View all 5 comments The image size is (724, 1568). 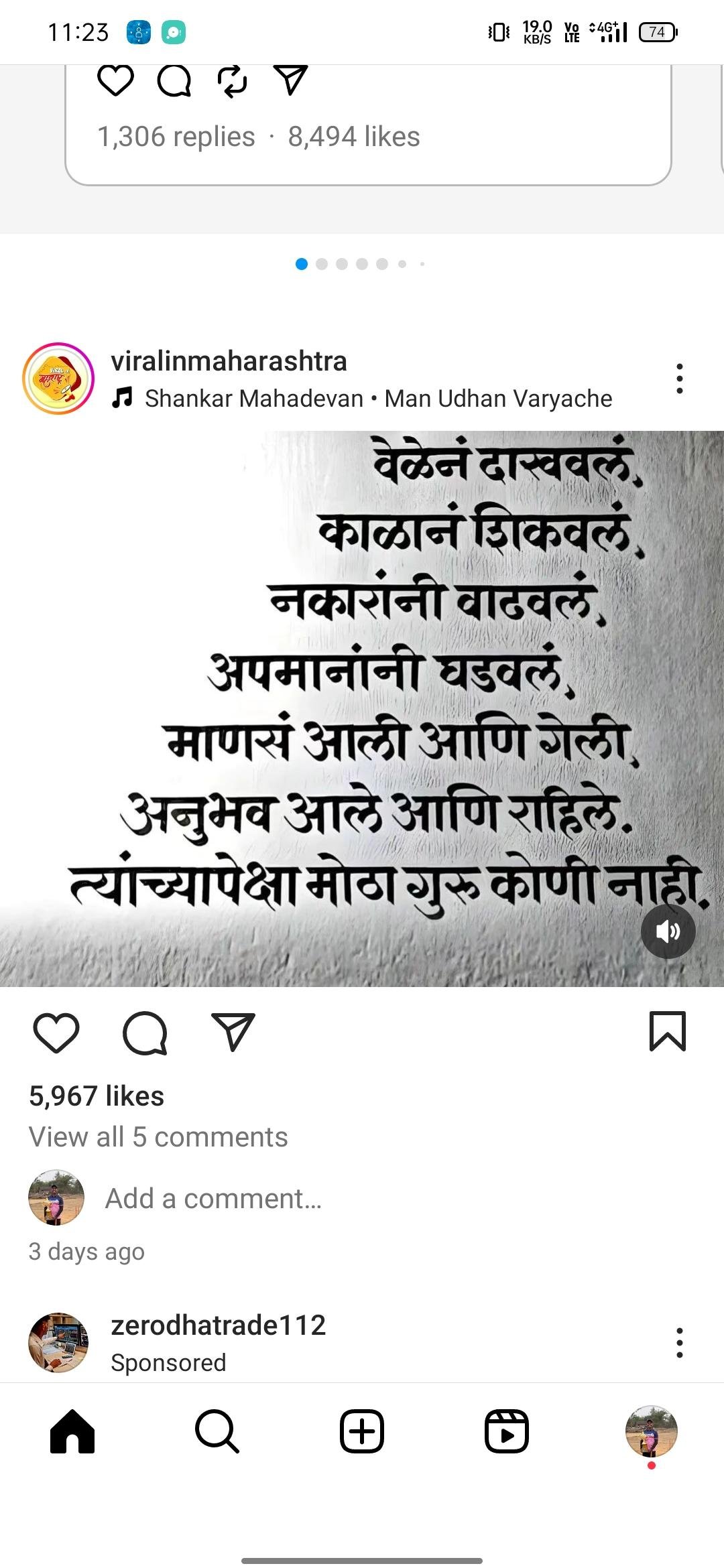point(158,1137)
